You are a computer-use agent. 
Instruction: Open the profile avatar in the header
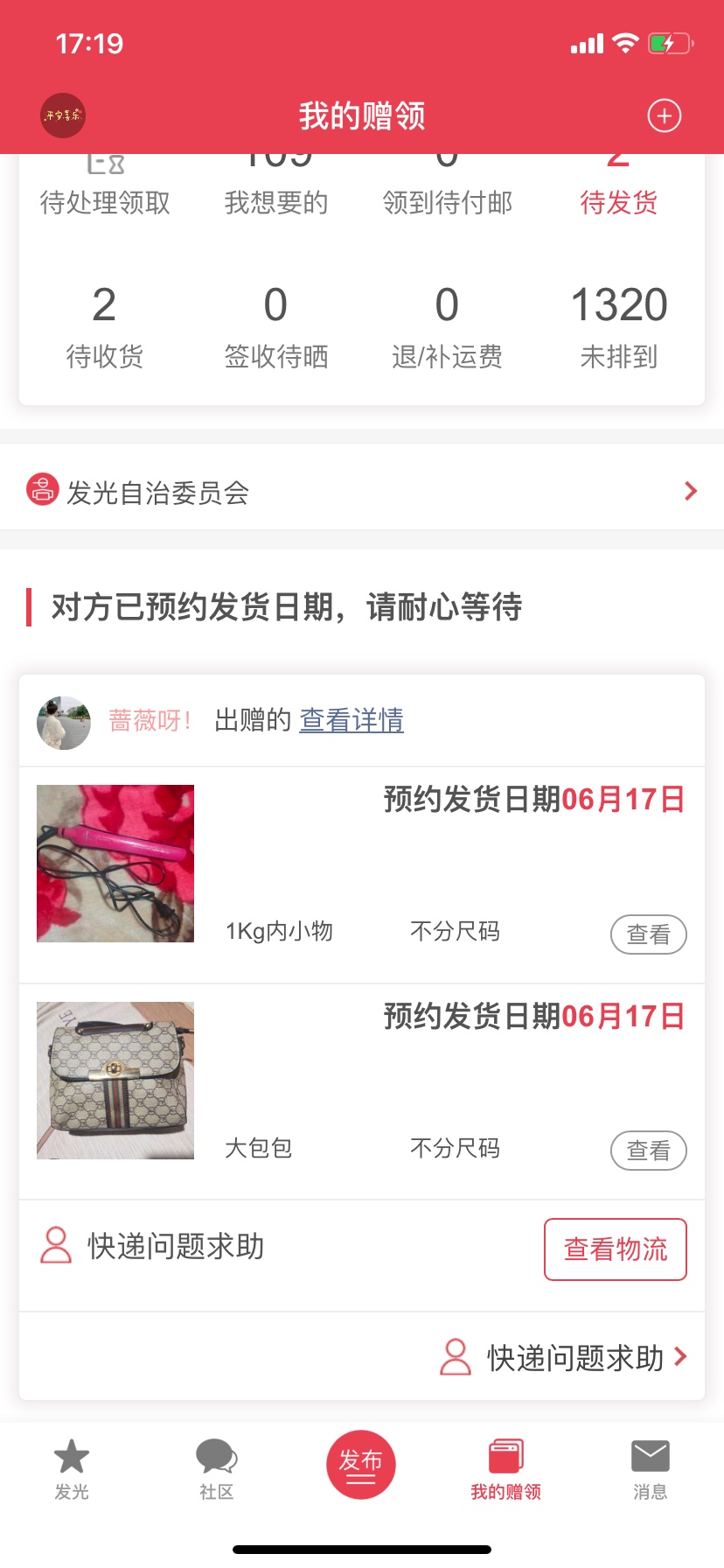[x=63, y=115]
